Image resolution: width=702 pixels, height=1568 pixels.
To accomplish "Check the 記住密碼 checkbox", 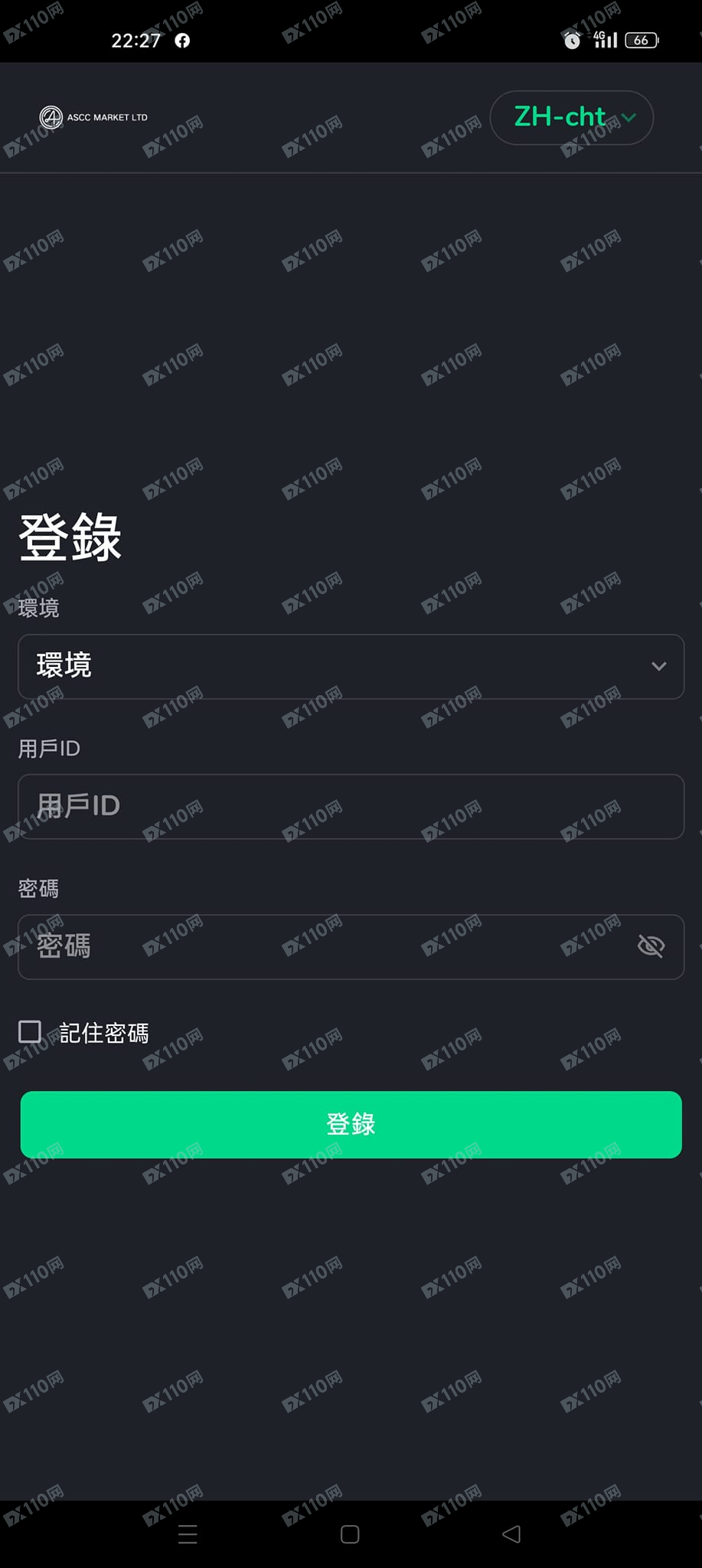I will tap(30, 1032).
